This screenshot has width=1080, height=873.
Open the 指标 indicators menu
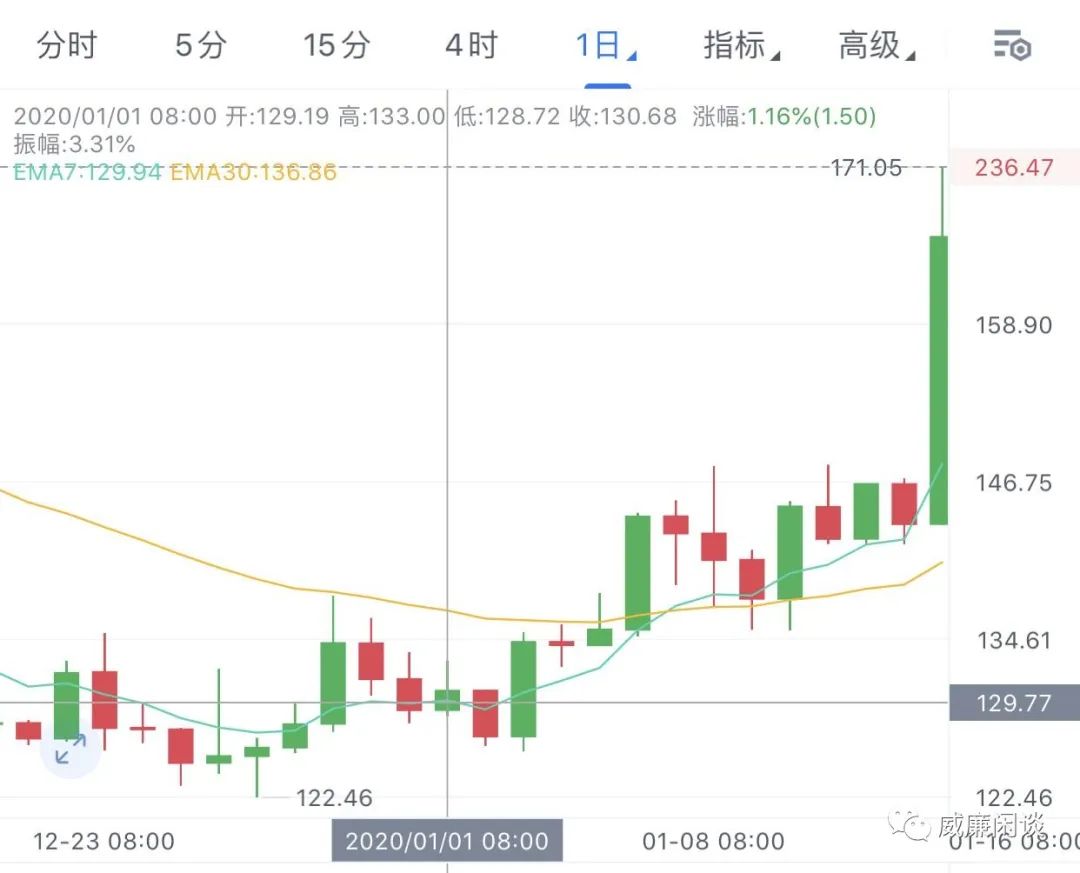click(x=741, y=45)
